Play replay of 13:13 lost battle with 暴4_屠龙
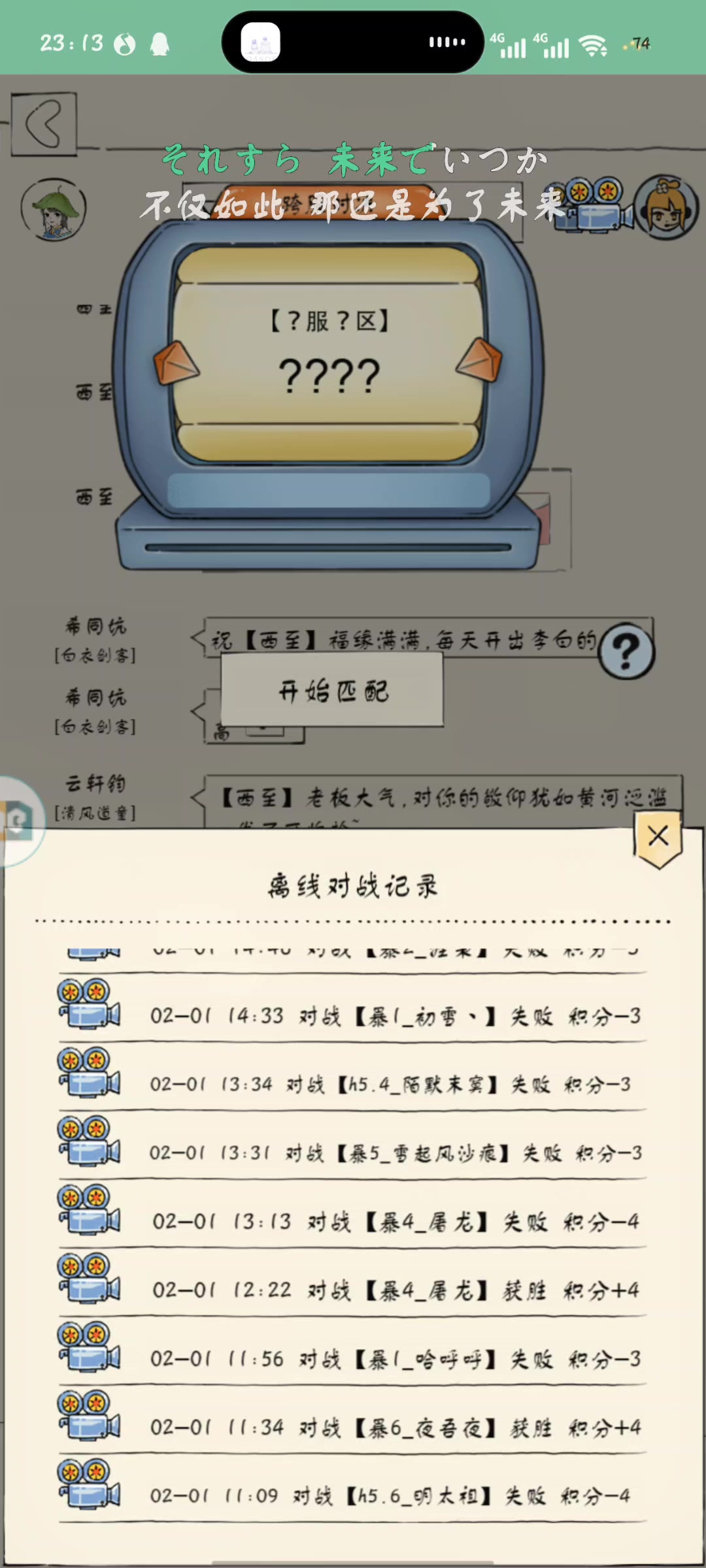The image size is (706, 1568). tap(89, 1209)
